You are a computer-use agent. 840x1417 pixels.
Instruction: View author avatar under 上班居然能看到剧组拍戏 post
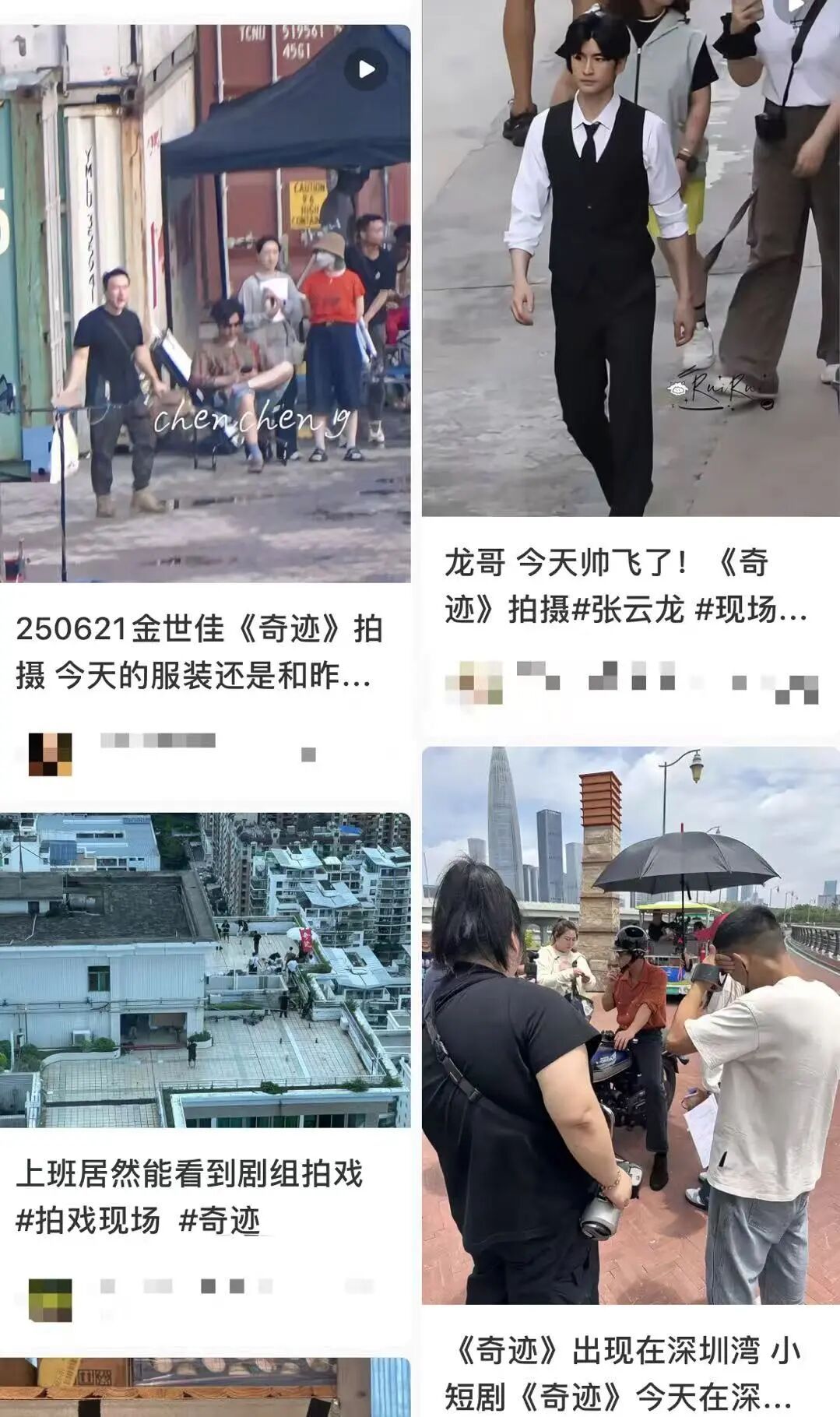(50, 1299)
